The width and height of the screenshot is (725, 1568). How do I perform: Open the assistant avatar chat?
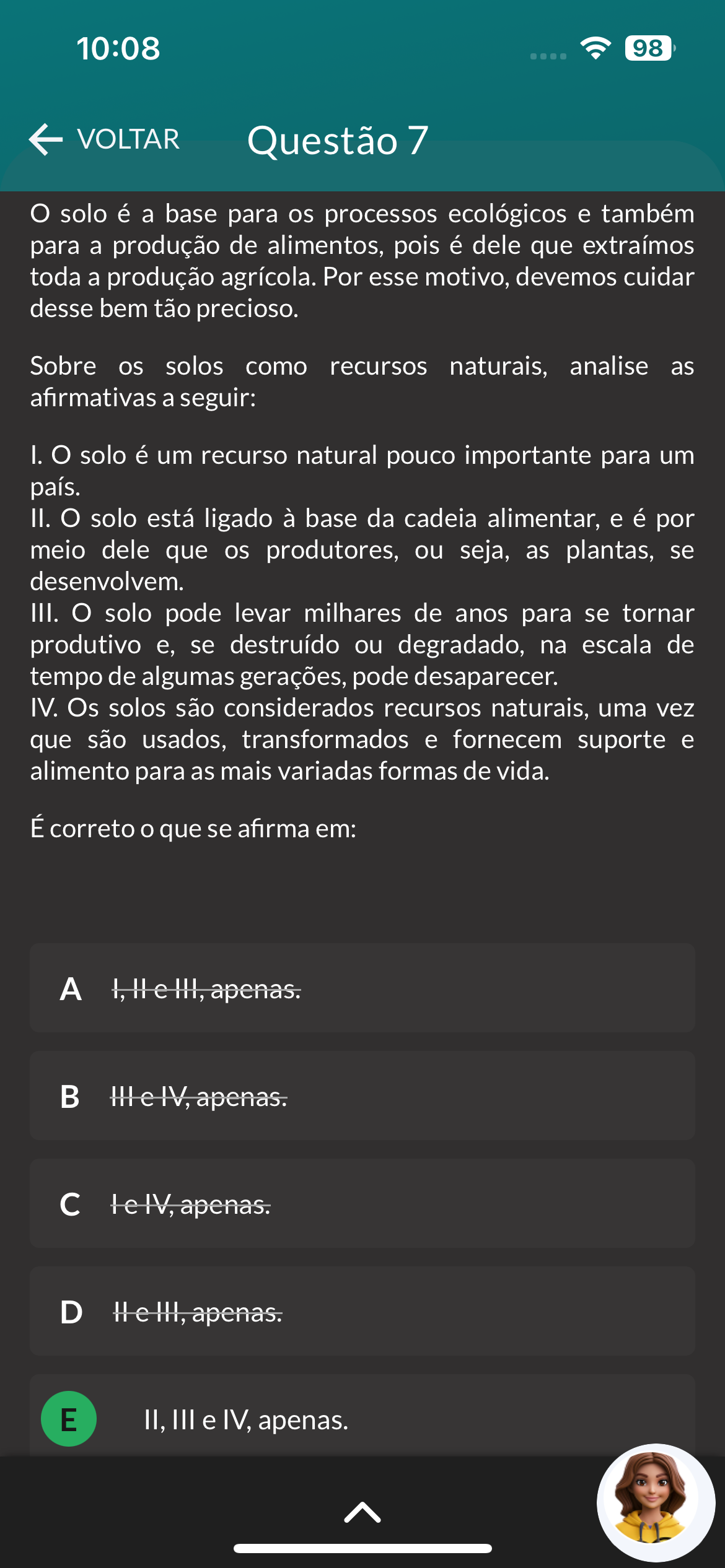pyautogui.click(x=654, y=1501)
